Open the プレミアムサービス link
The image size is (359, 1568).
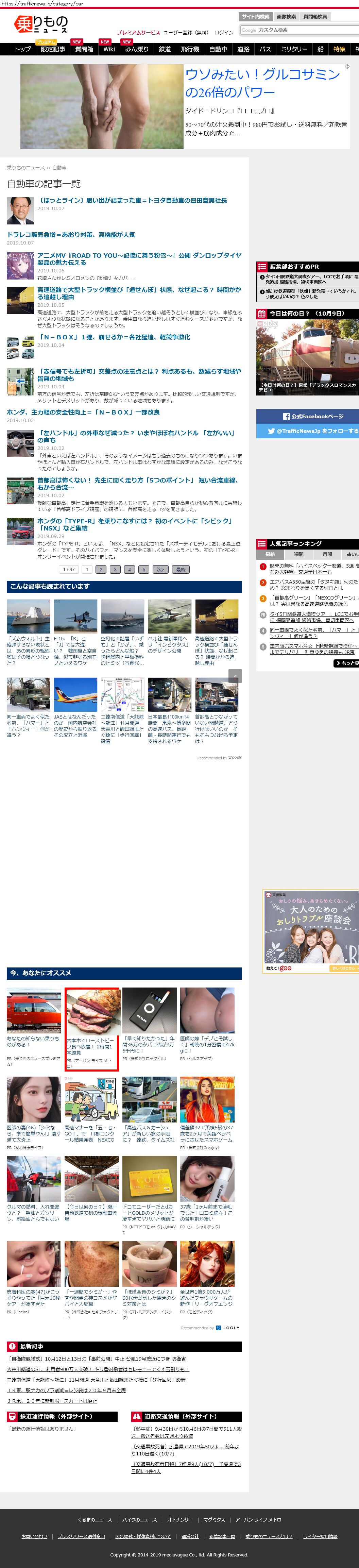pos(138,33)
